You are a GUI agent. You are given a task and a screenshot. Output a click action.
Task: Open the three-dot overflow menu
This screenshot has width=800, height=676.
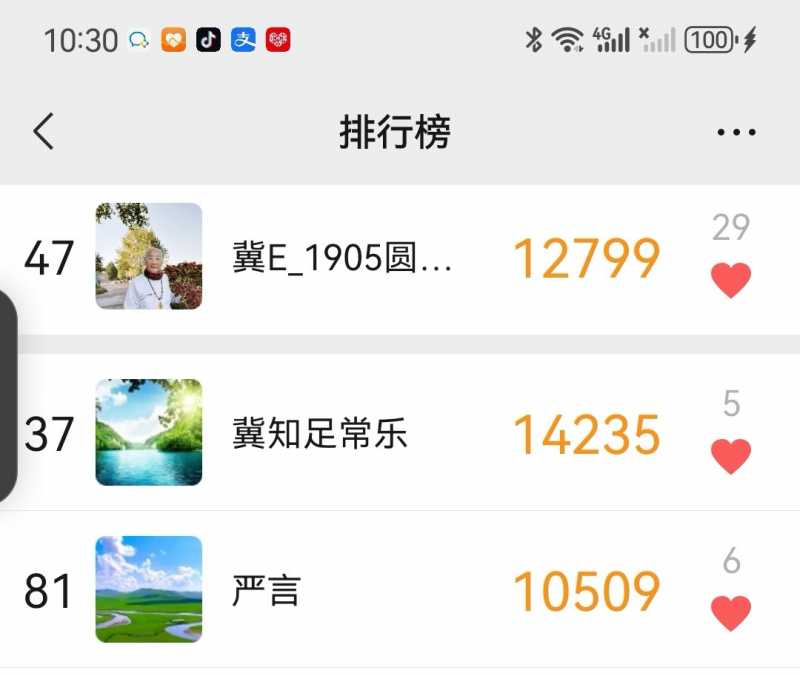click(736, 131)
